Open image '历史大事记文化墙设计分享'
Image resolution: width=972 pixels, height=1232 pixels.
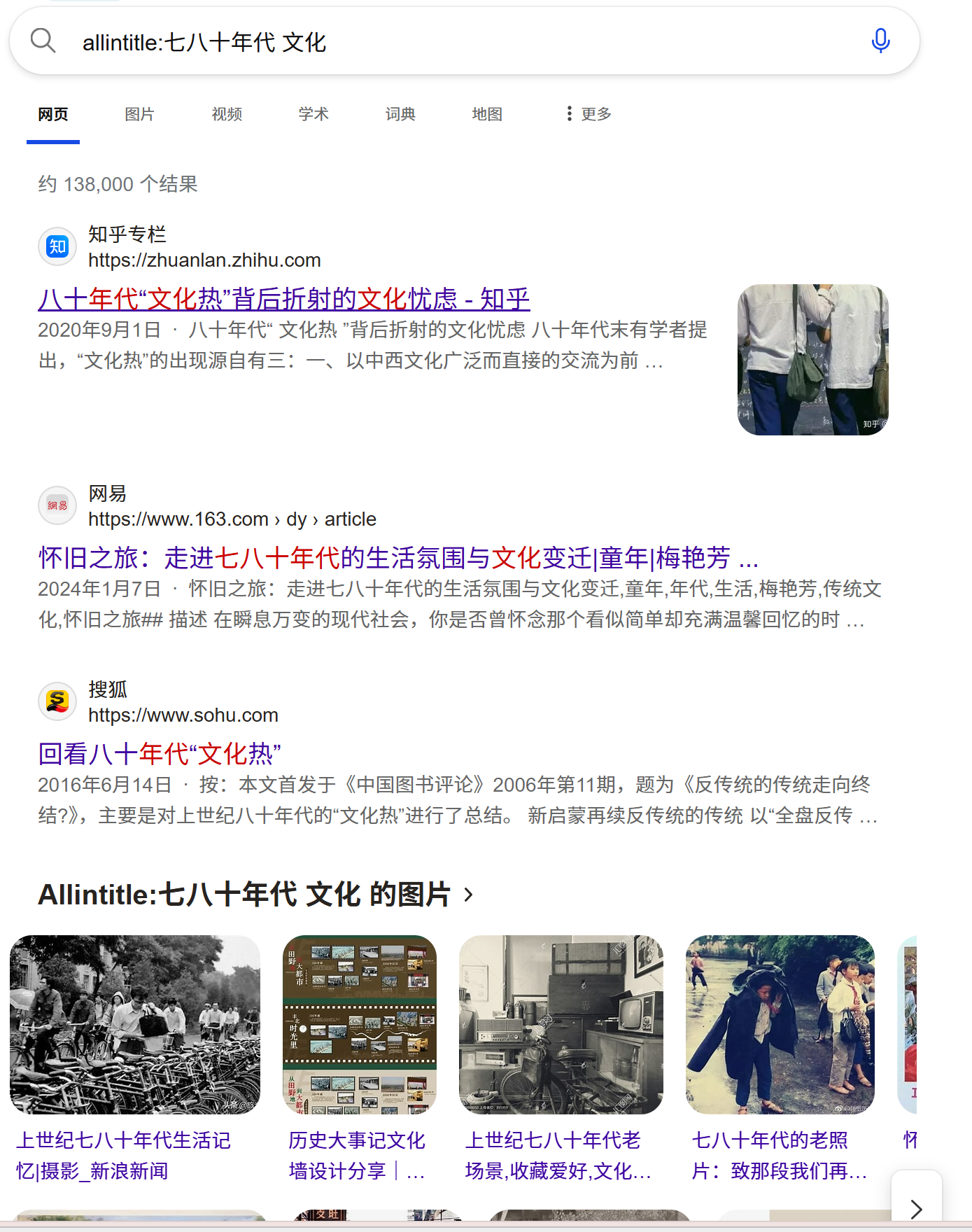(360, 1025)
